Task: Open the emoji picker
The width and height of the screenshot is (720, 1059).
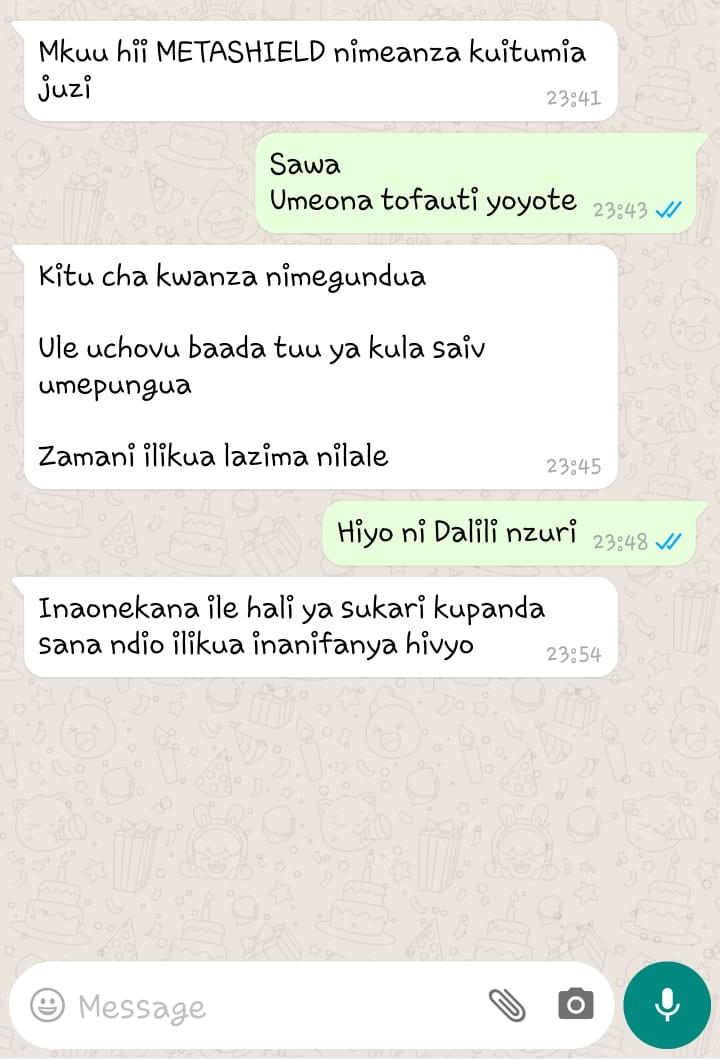Action: tap(47, 1005)
